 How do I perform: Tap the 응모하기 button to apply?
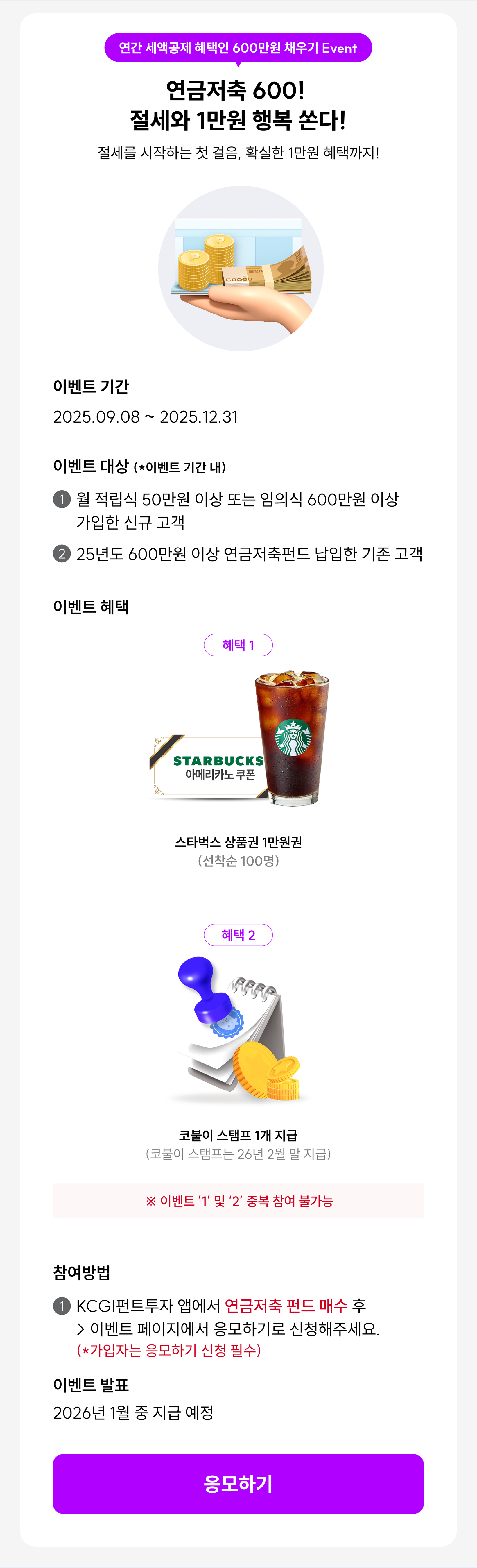coord(238,1483)
